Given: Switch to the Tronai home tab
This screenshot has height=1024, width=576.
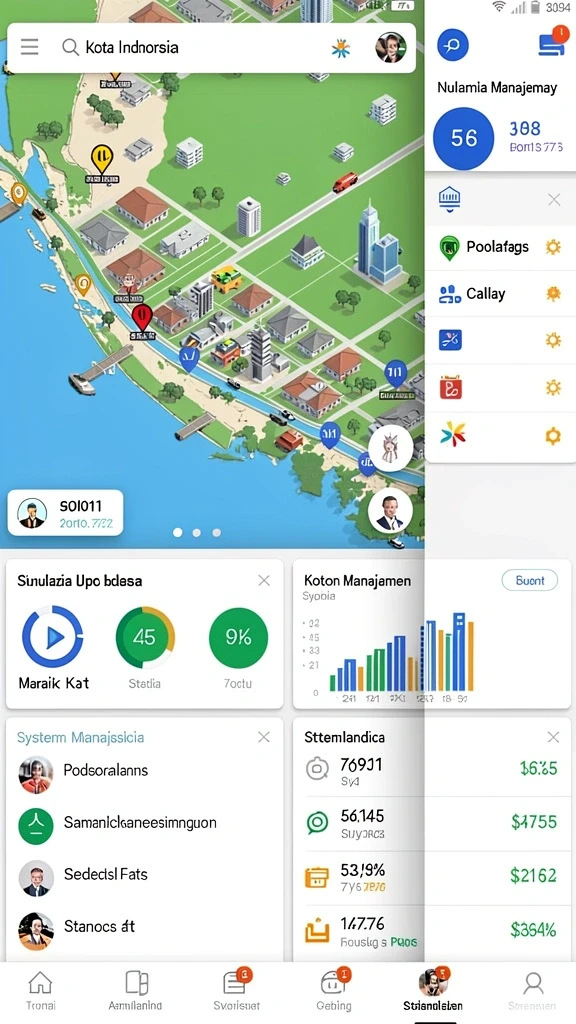Looking at the screenshot, I should (x=40, y=990).
